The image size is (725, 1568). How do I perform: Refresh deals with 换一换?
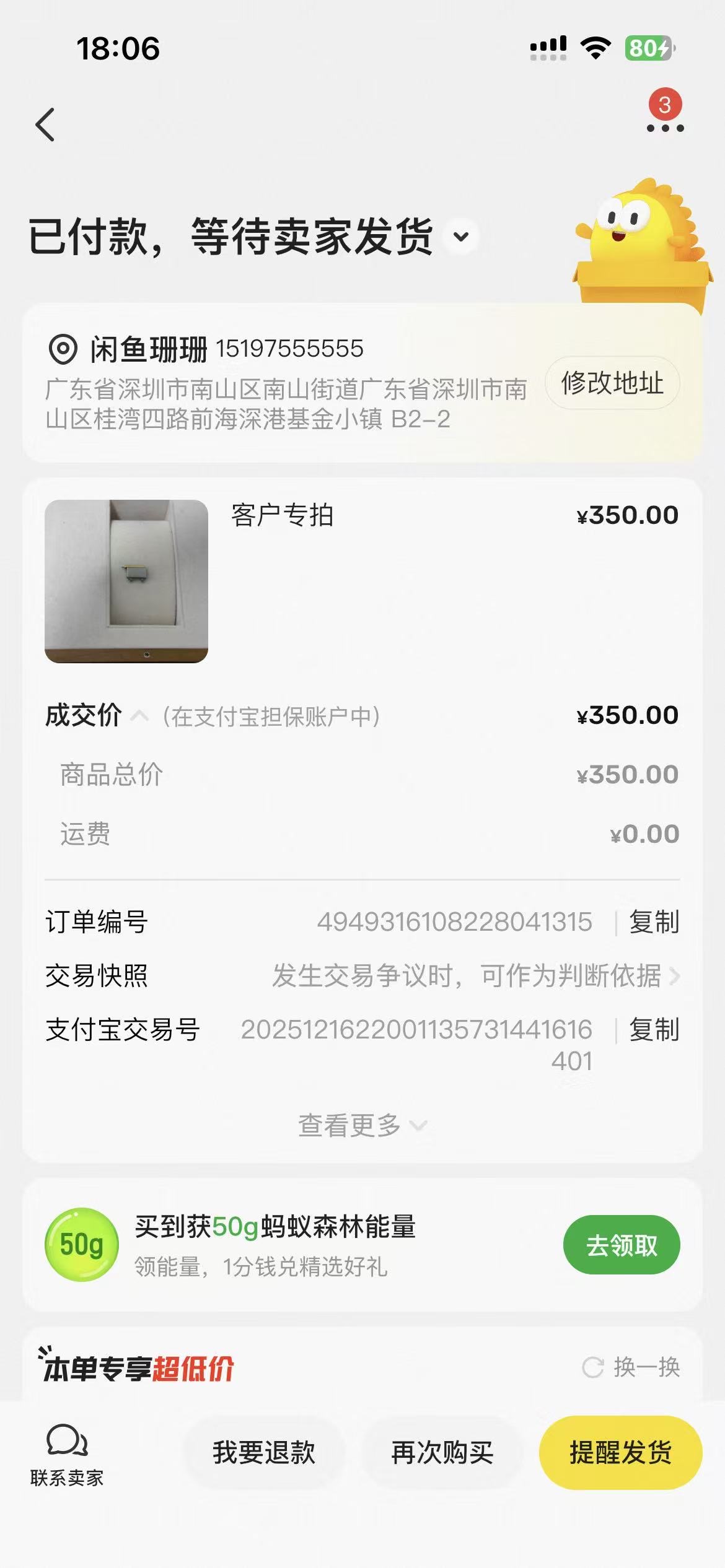click(632, 1367)
